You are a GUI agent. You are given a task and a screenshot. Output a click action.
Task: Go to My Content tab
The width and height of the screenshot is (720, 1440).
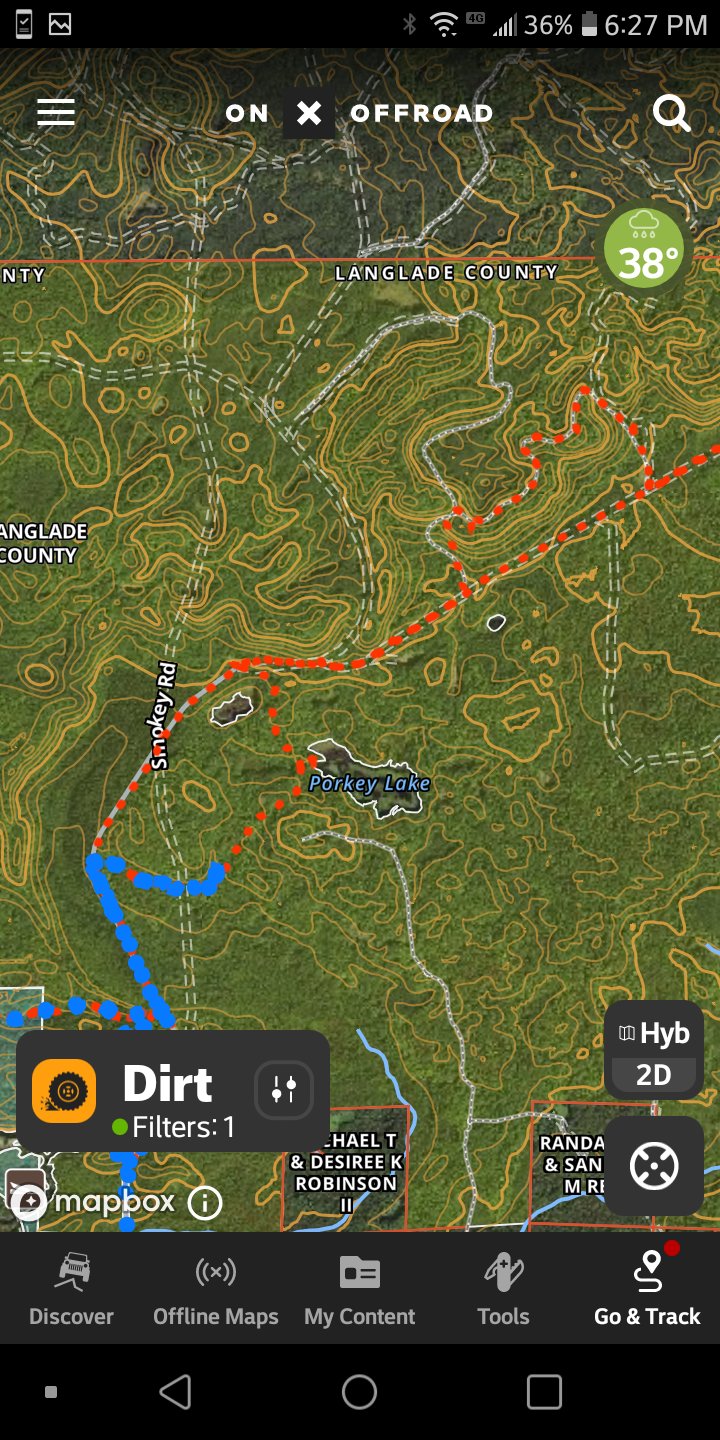tap(359, 1288)
